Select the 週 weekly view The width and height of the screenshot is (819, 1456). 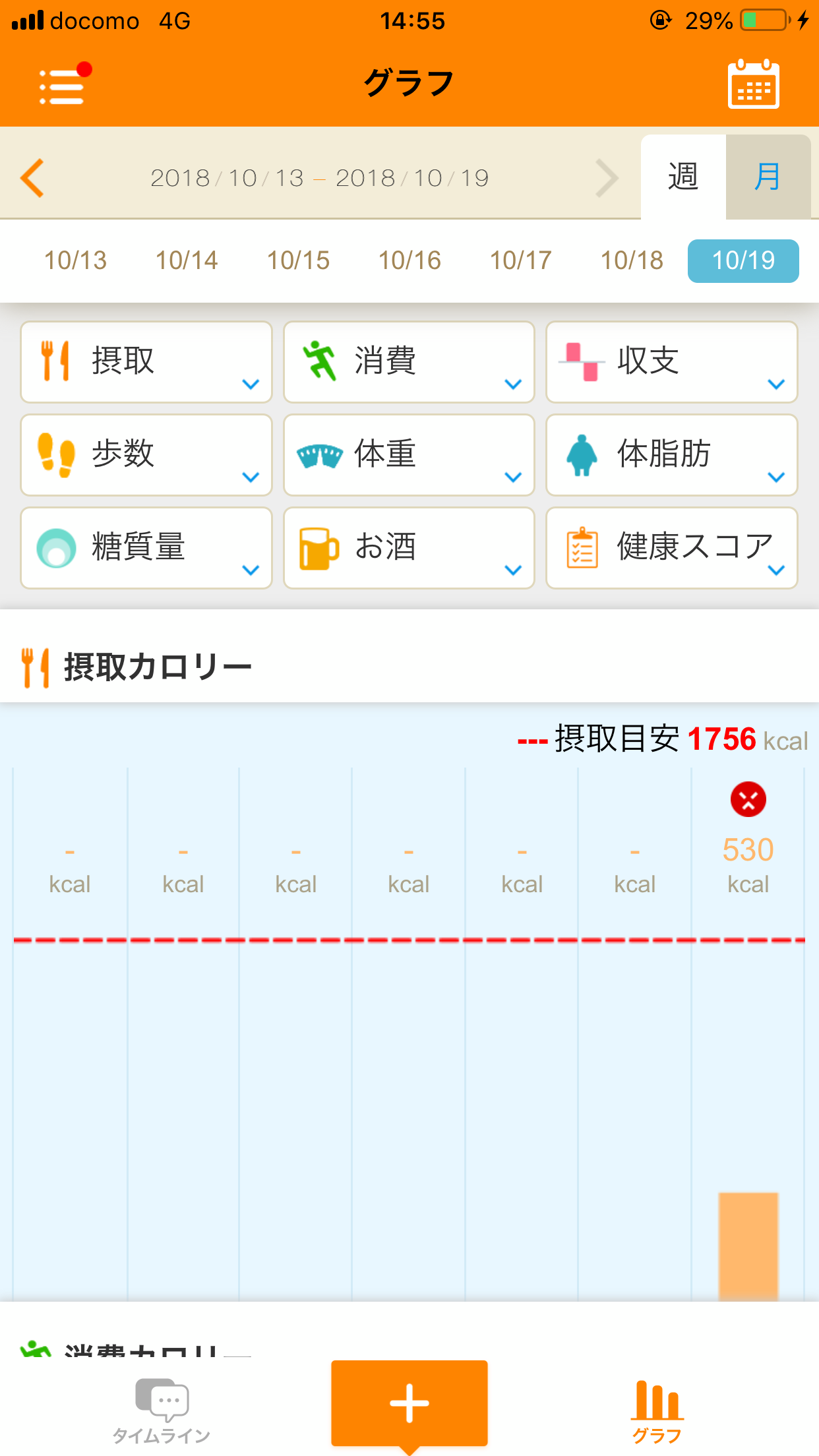click(683, 177)
